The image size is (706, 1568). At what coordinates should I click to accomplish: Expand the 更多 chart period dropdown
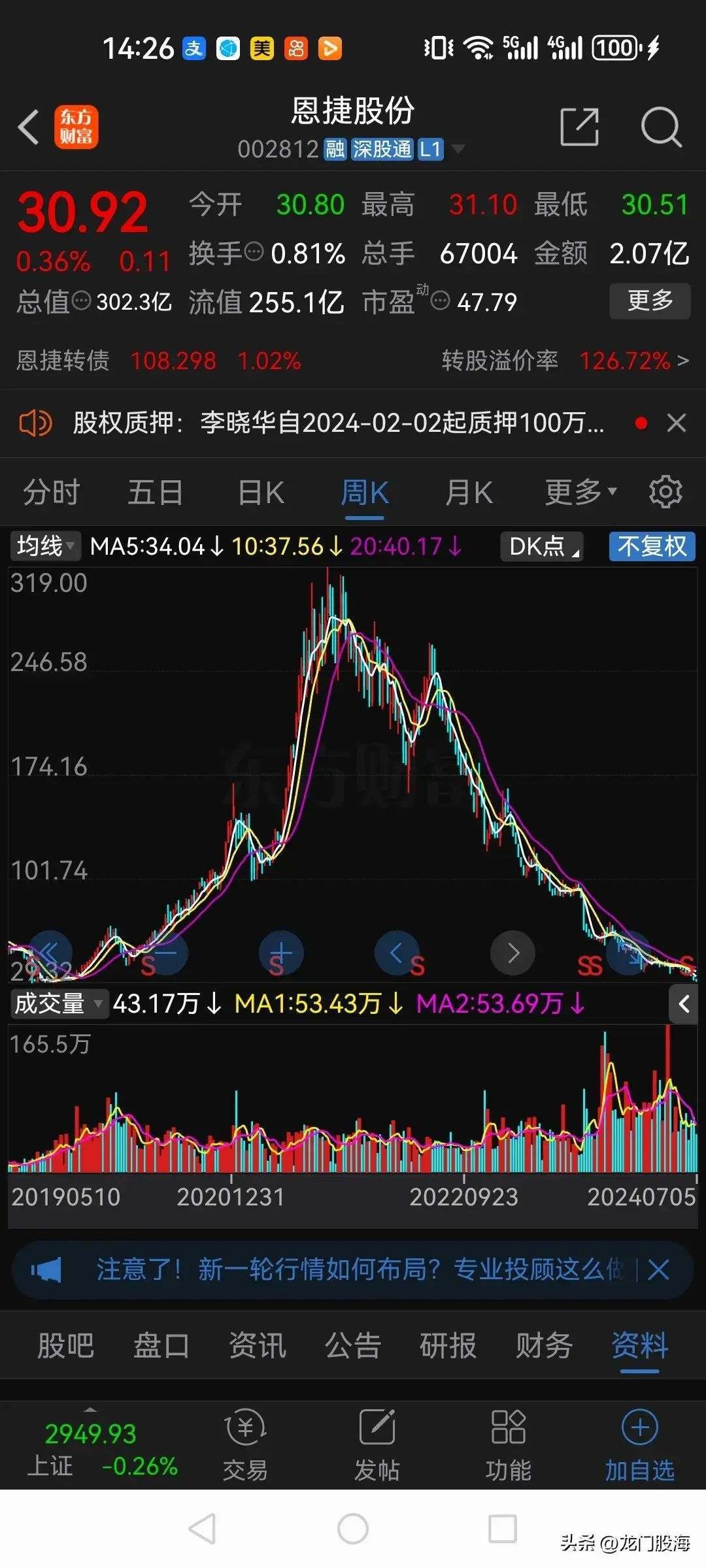click(x=579, y=493)
